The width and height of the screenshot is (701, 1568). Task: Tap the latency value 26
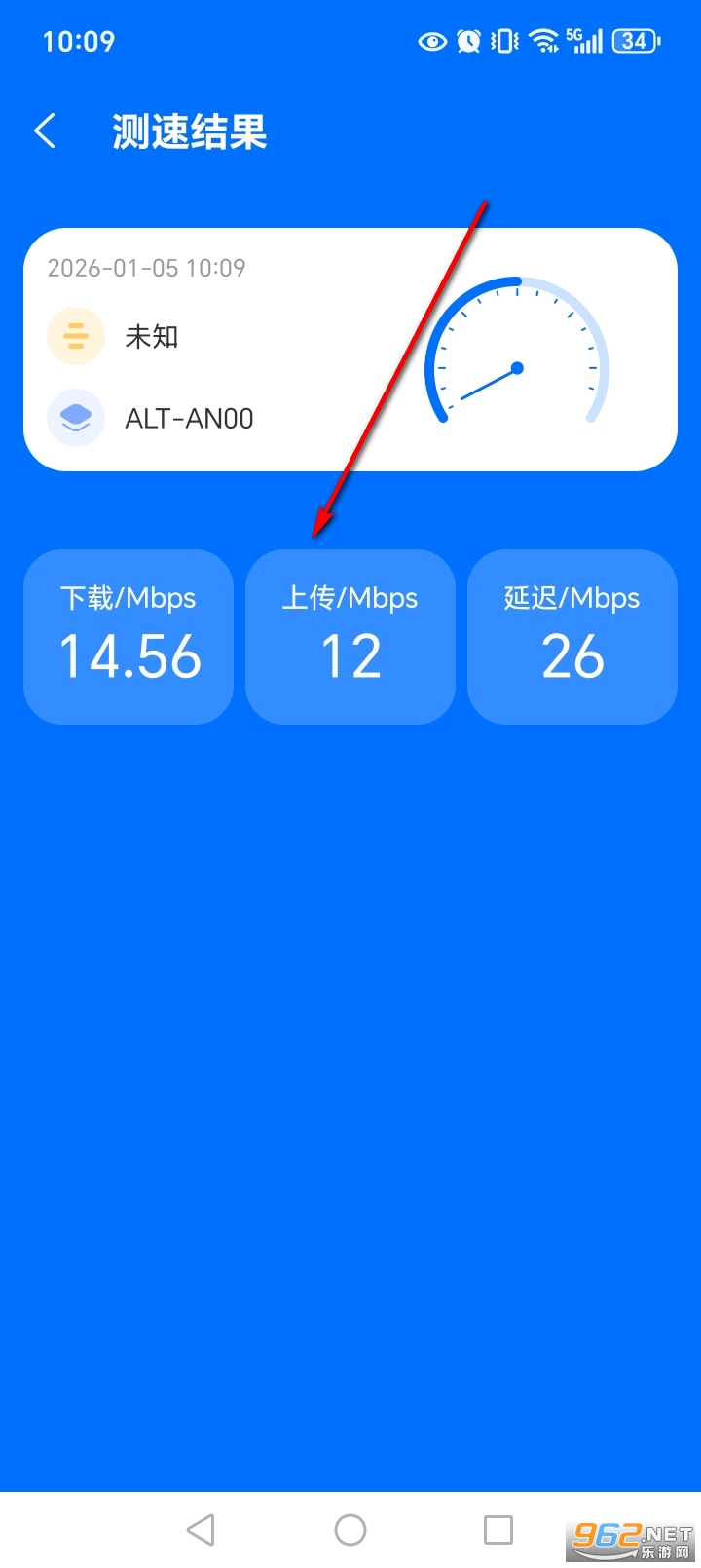pyautogui.click(x=572, y=656)
